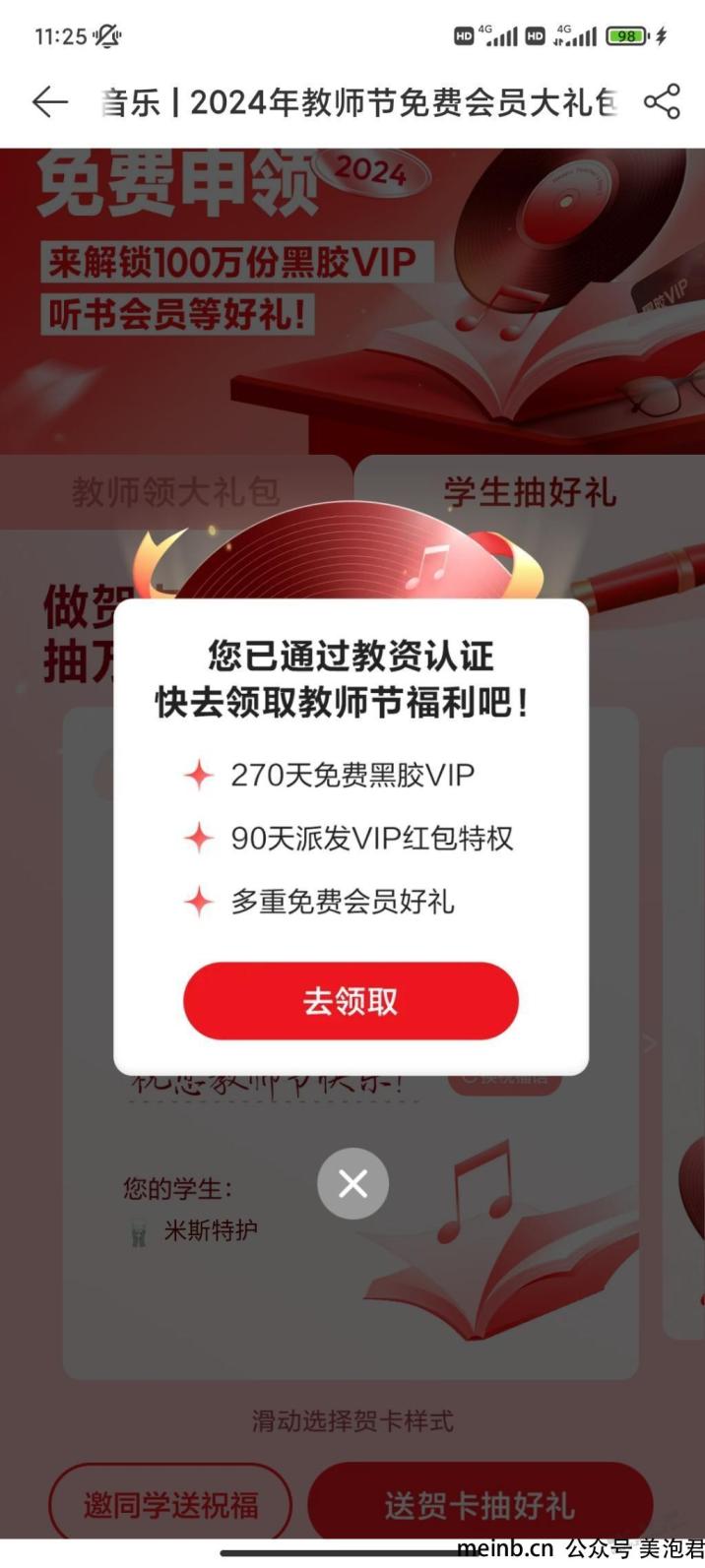This screenshot has width=705, height=1568.
Task: Tap the 送贺卡抽好礼 button
Action: pos(480,1505)
